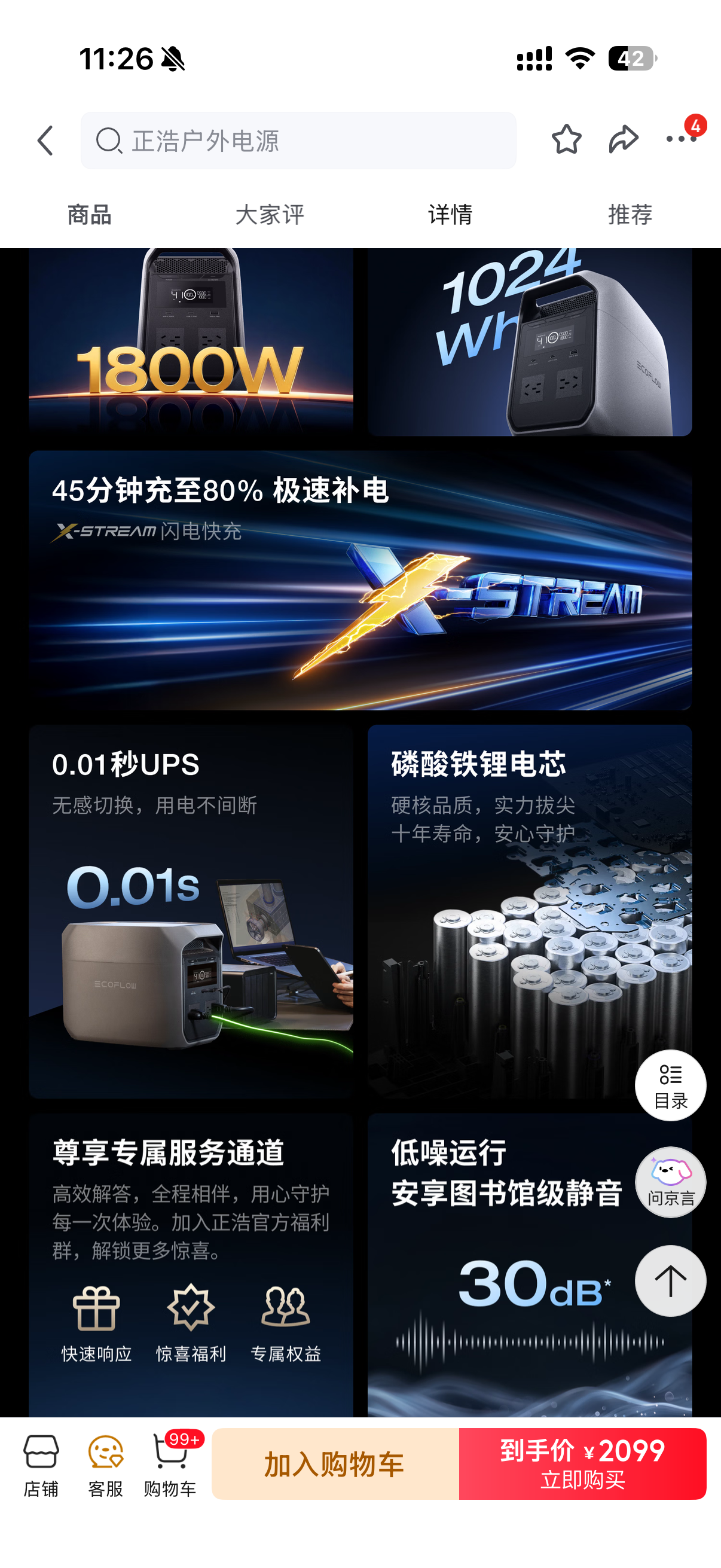The width and height of the screenshot is (721, 1568).
Task: Open the 购物车 shopping cart
Action: pyautogui.click(x=170, y=1464)
